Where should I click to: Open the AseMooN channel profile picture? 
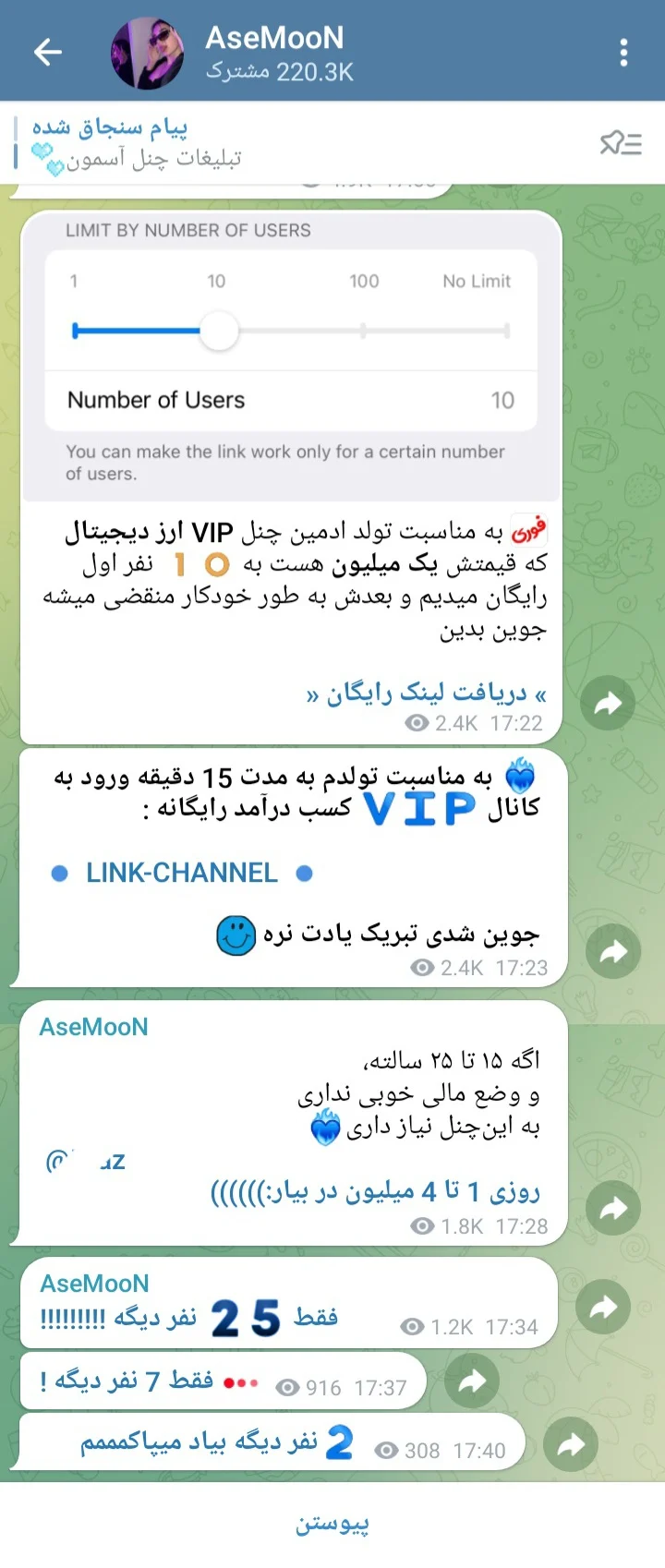(x=147, y=53)
